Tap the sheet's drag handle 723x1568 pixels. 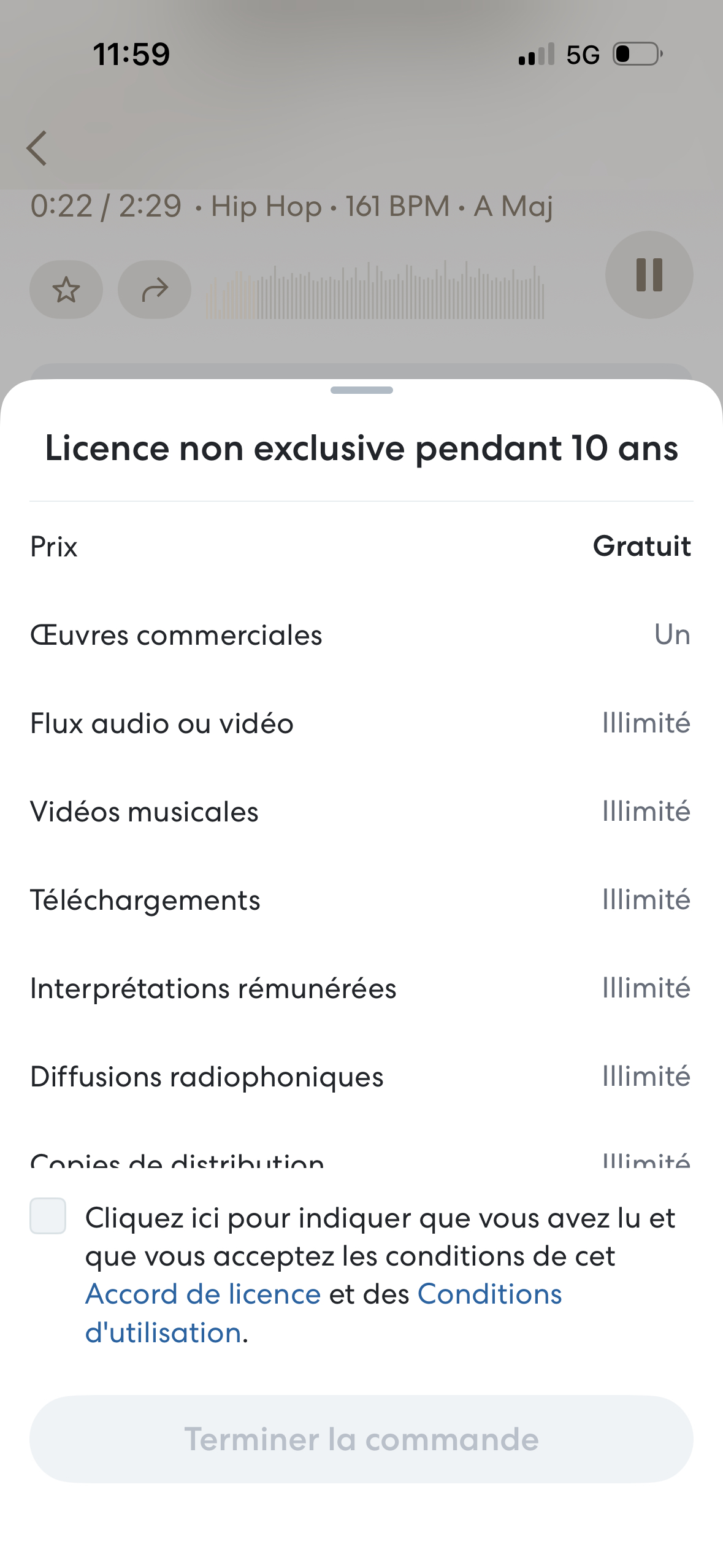[361, 390]
